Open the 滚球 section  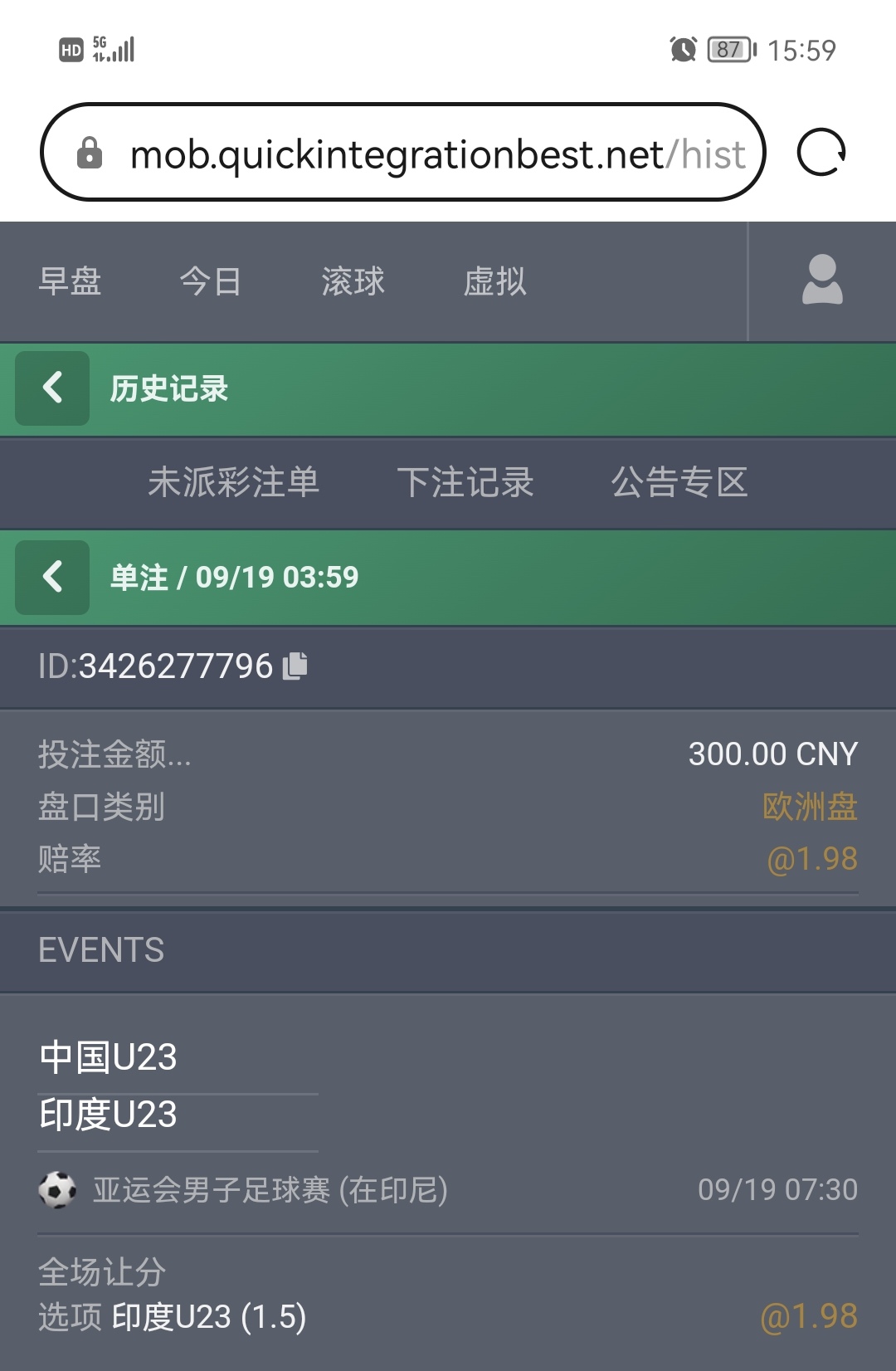coord(353,281)
